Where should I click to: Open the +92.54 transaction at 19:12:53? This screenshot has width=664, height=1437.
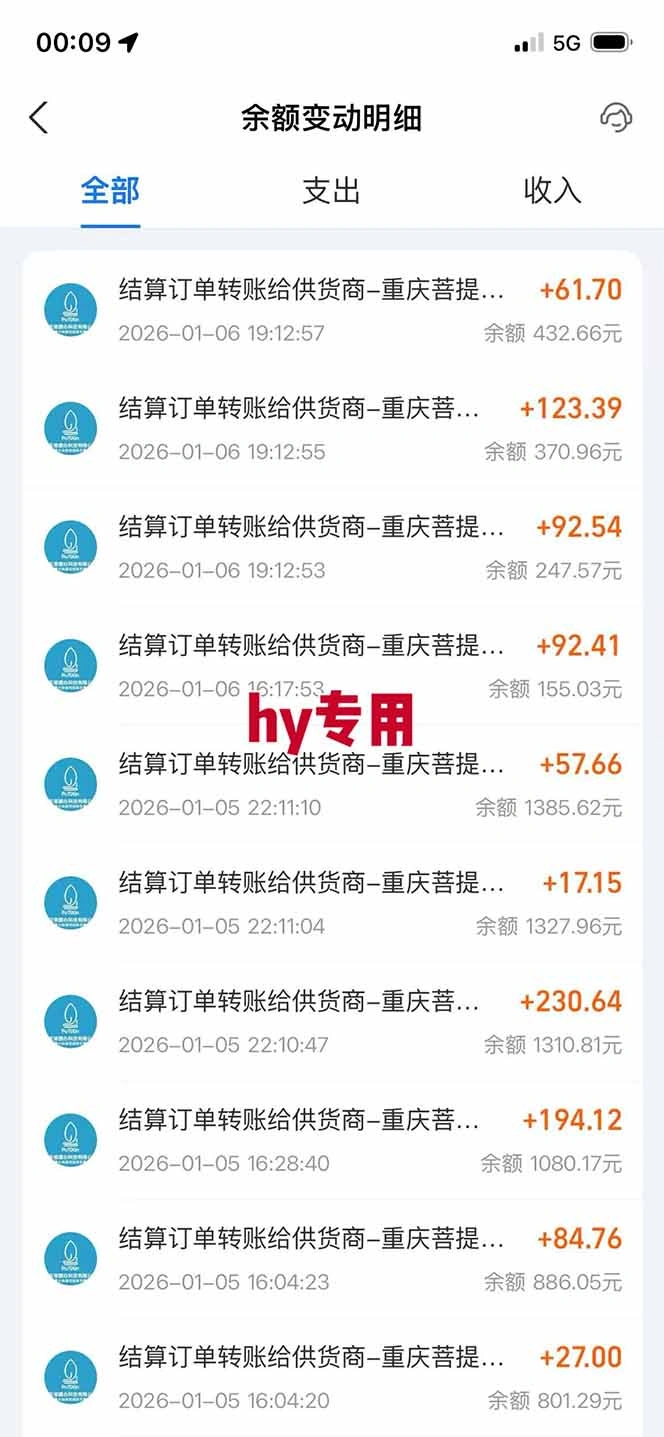click(332, 547)
